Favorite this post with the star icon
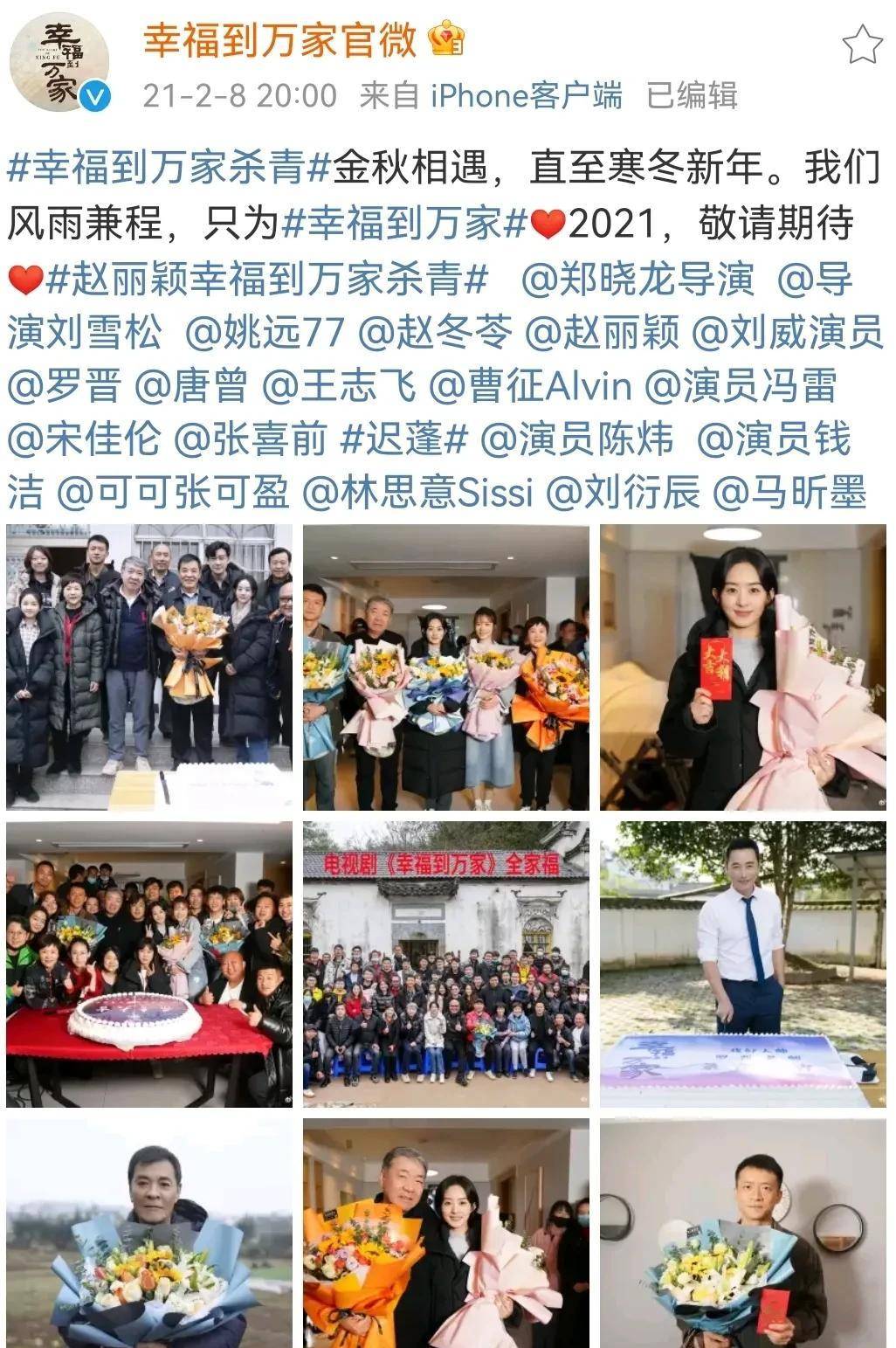 tap(861, 45)
